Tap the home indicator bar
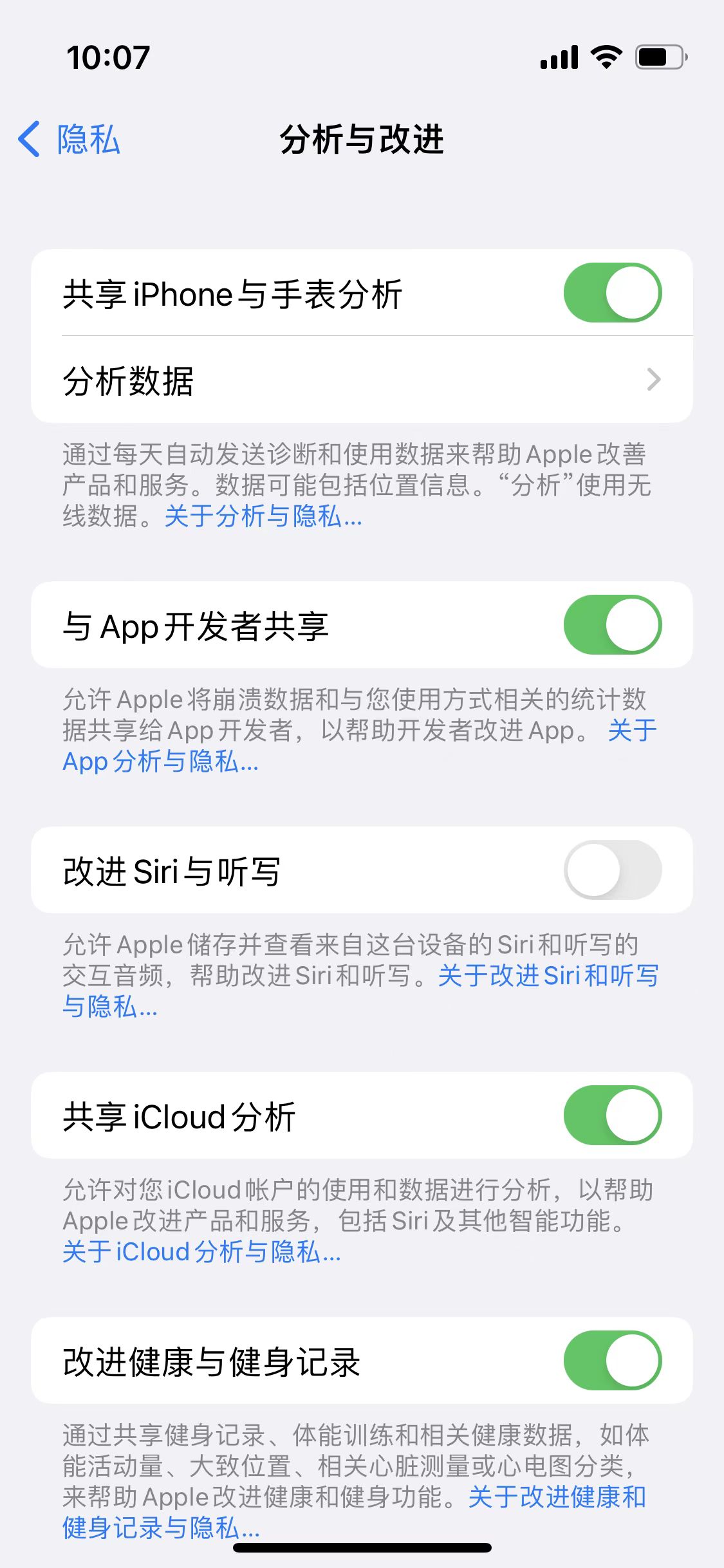The image size is (724, 1568). [362, 1547]
